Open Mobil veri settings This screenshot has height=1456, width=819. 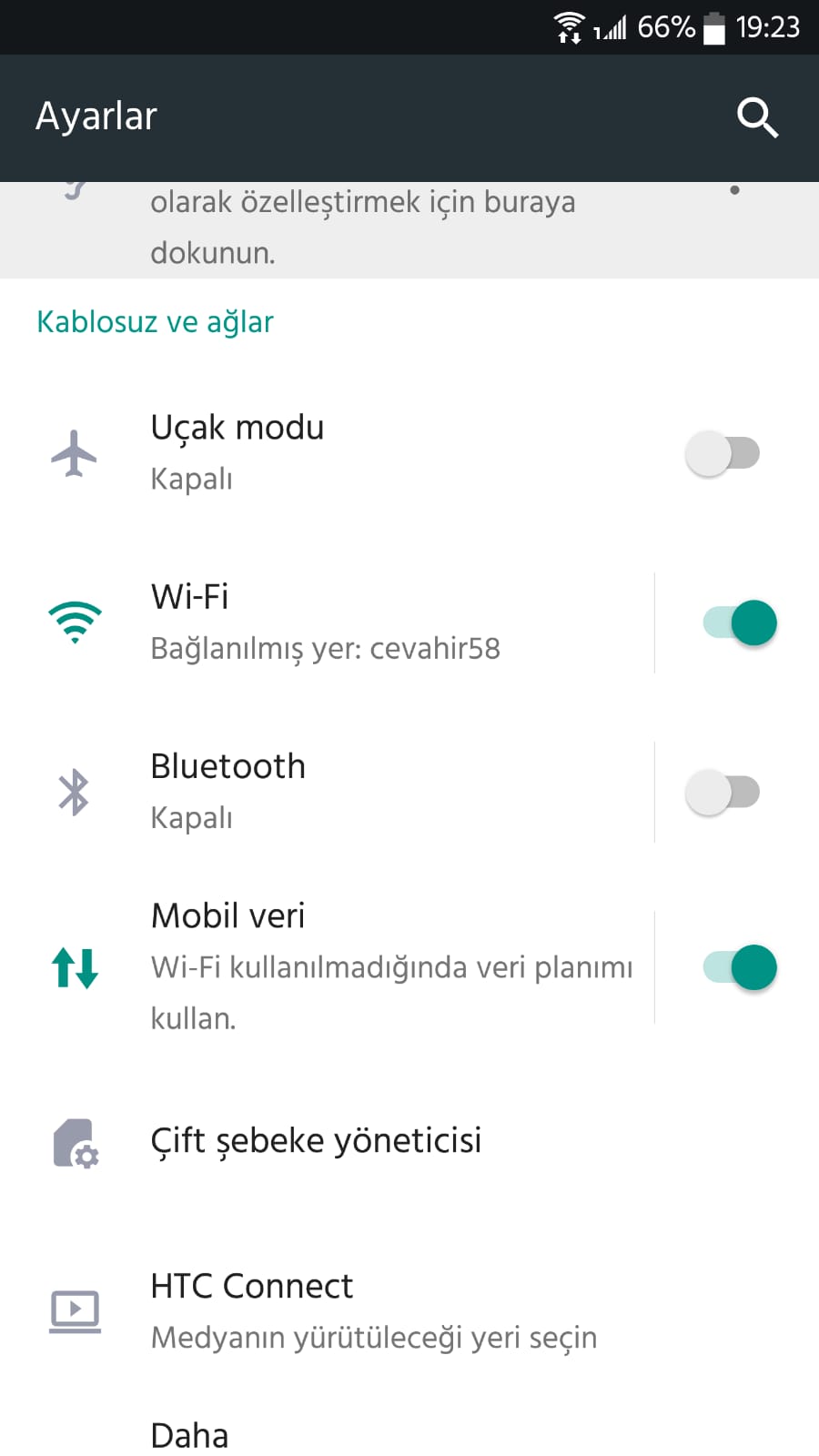pos(327,967)
